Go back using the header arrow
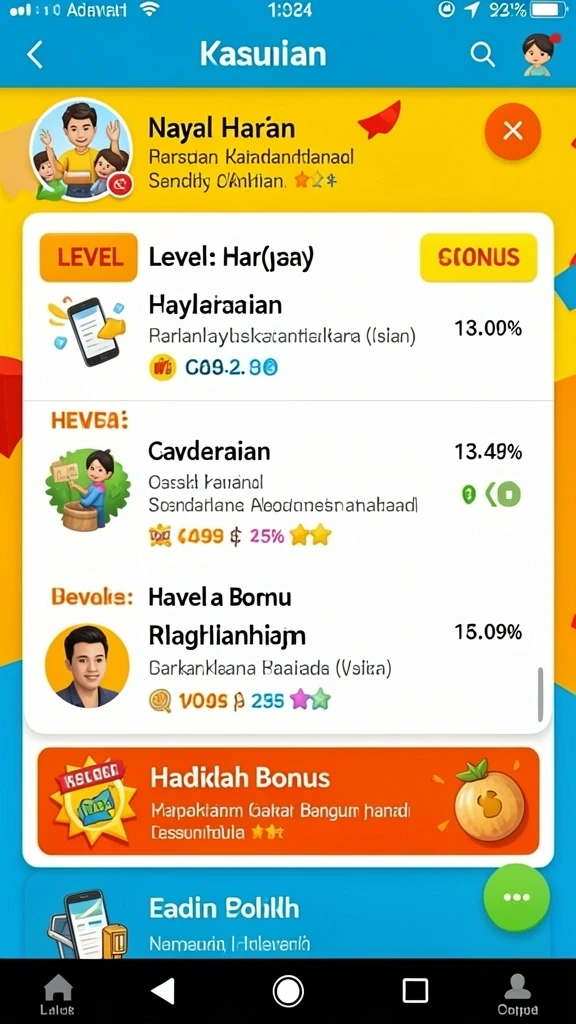Screen dimensions: 576x1024 pos(35,54)
